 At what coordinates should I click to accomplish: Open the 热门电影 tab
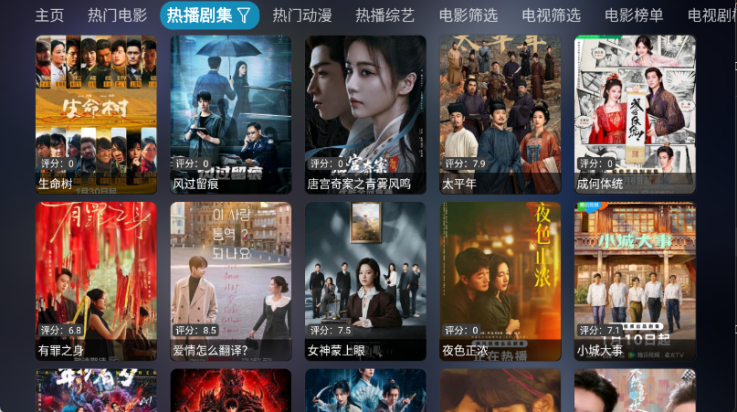(117, 15)
